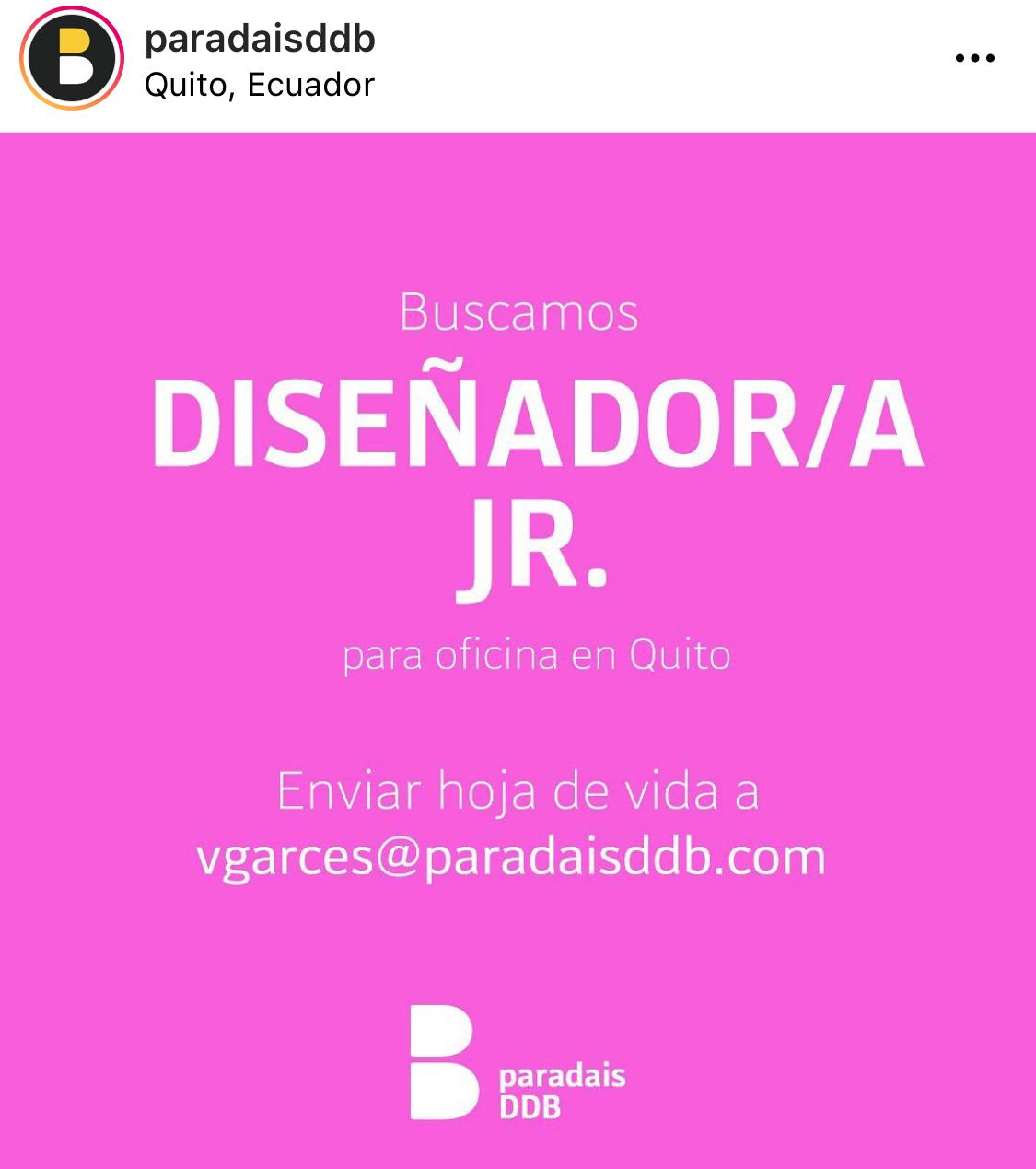1036x1169 pixels.
Task: Open the paradaisddb profile picture story
Action: (71, 59)
